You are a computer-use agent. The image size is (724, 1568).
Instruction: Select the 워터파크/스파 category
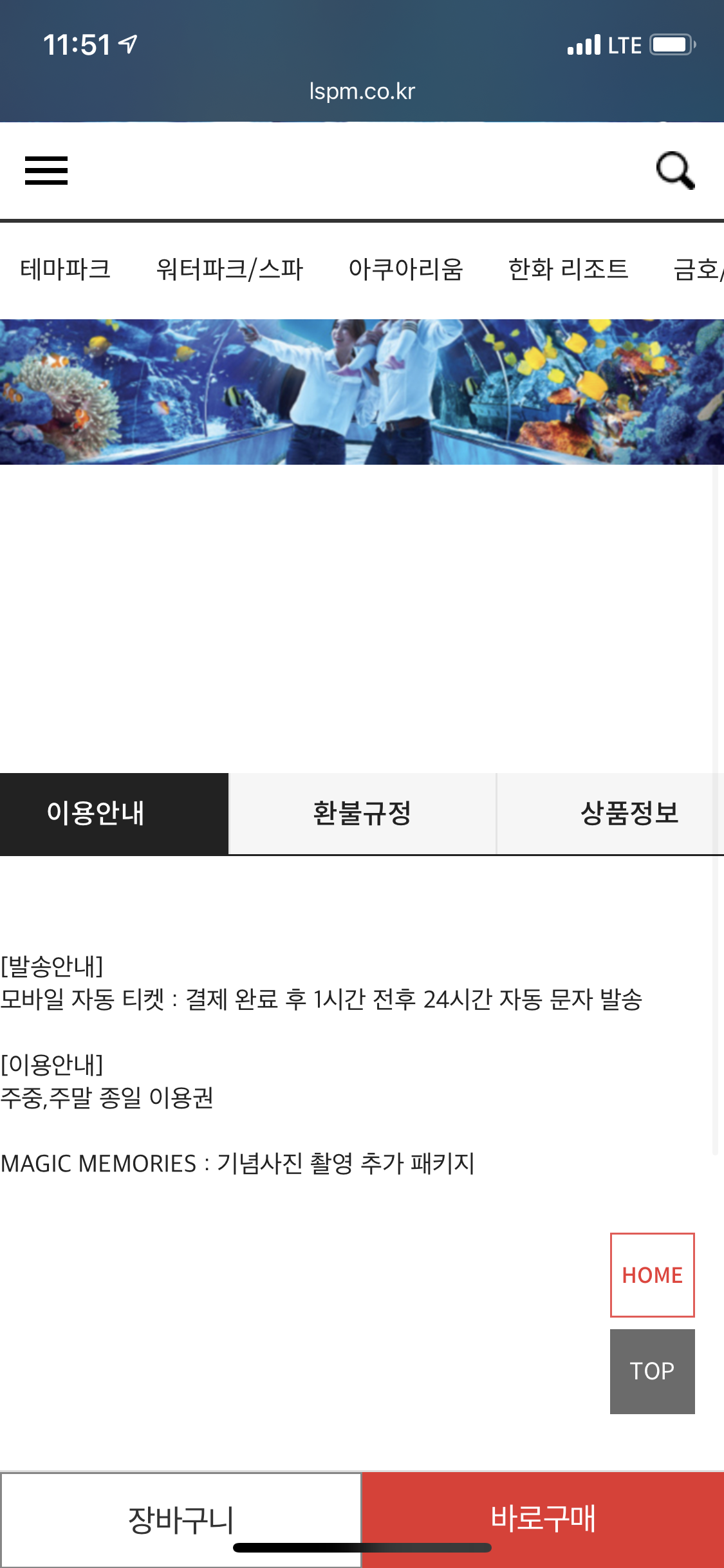point(229,269)
